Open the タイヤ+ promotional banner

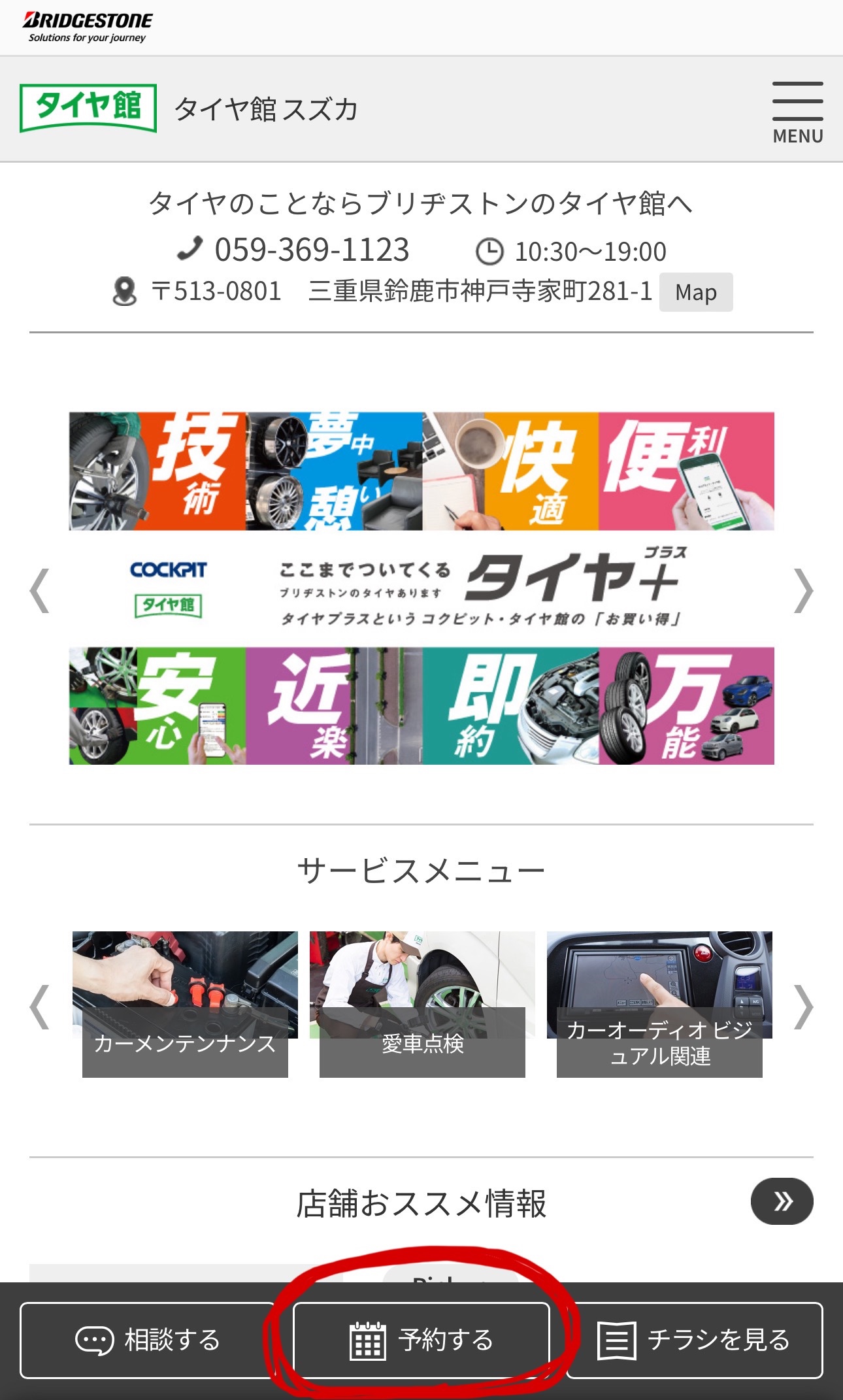421,588
